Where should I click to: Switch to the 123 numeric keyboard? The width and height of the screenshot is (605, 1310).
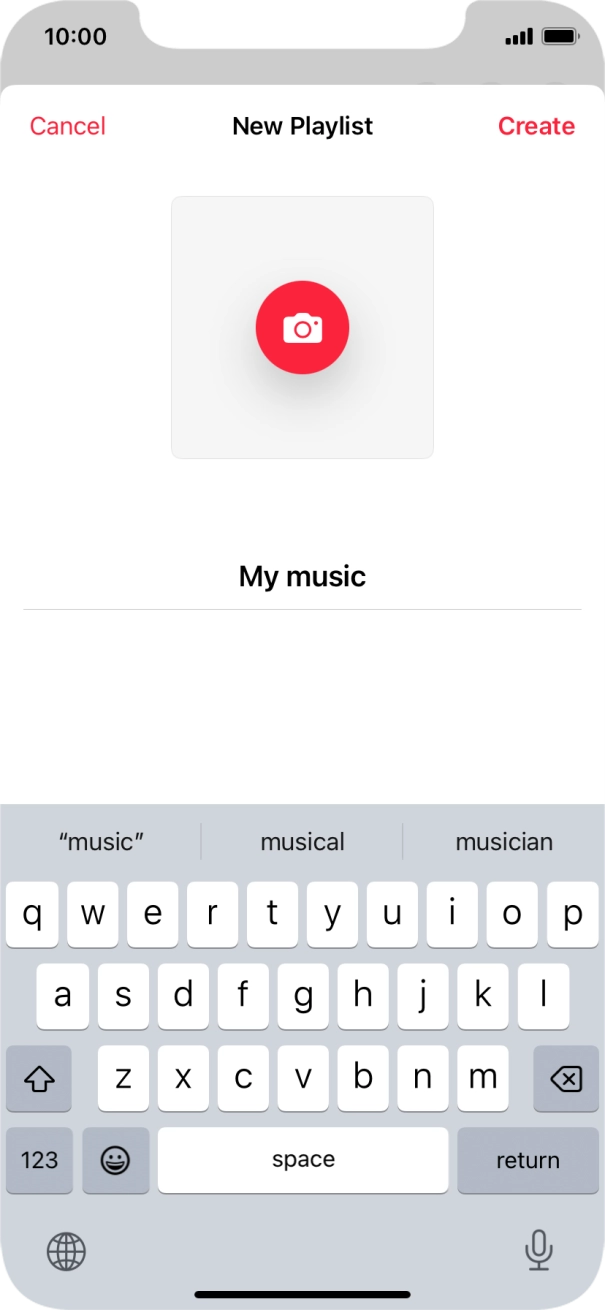(39, 1160)
